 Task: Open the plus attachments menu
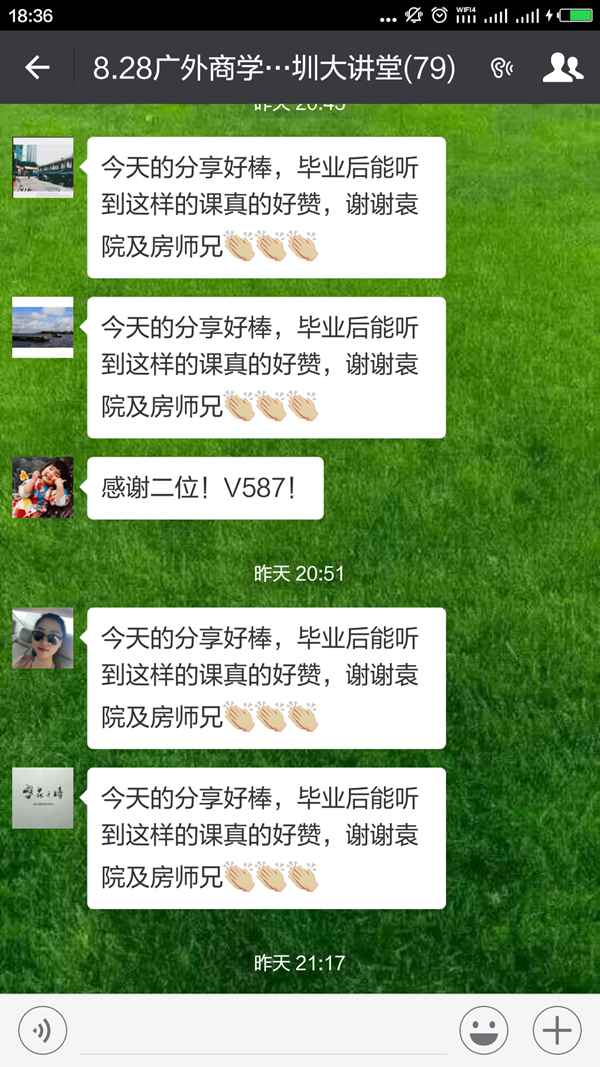pyautogui.click(x=557, y=1030)
